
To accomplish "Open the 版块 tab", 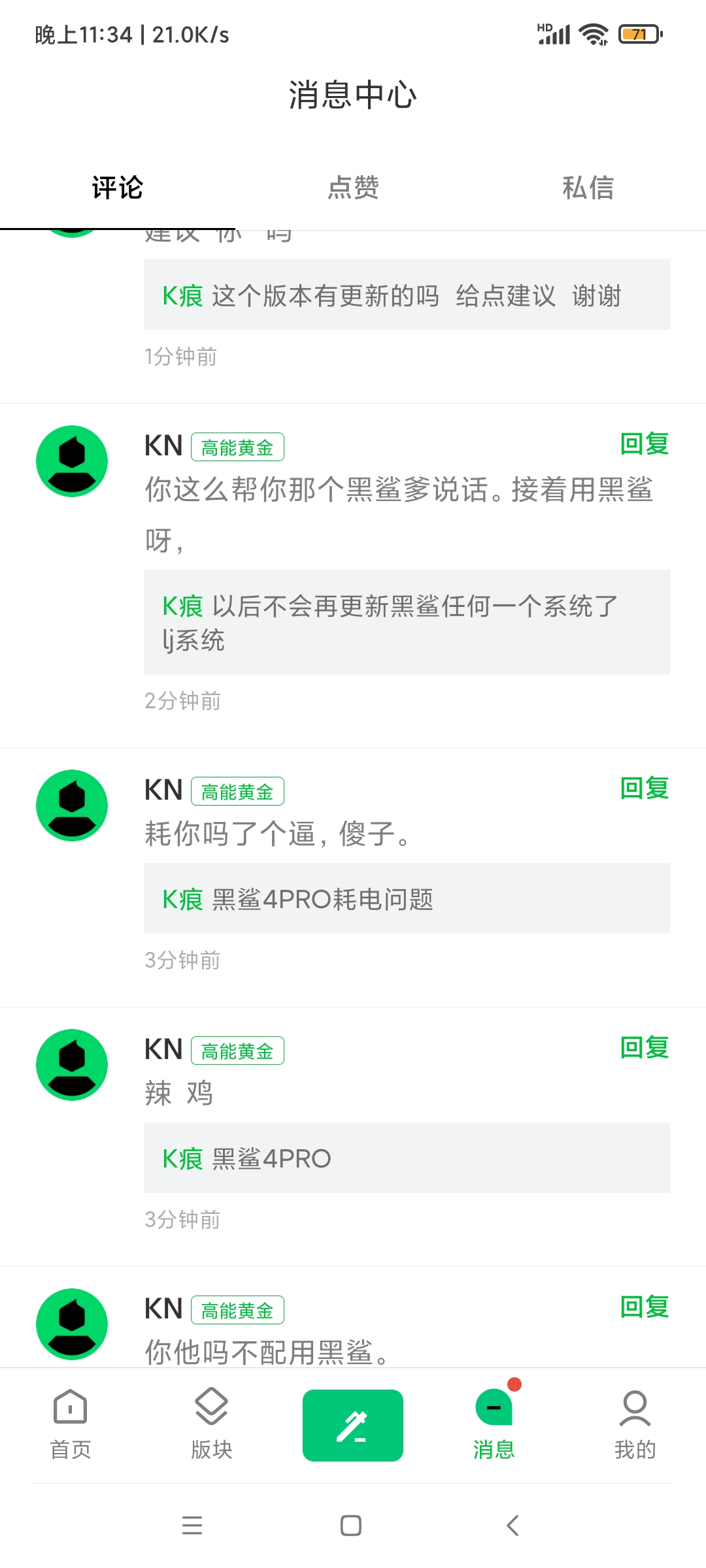I will (212, 1425).
